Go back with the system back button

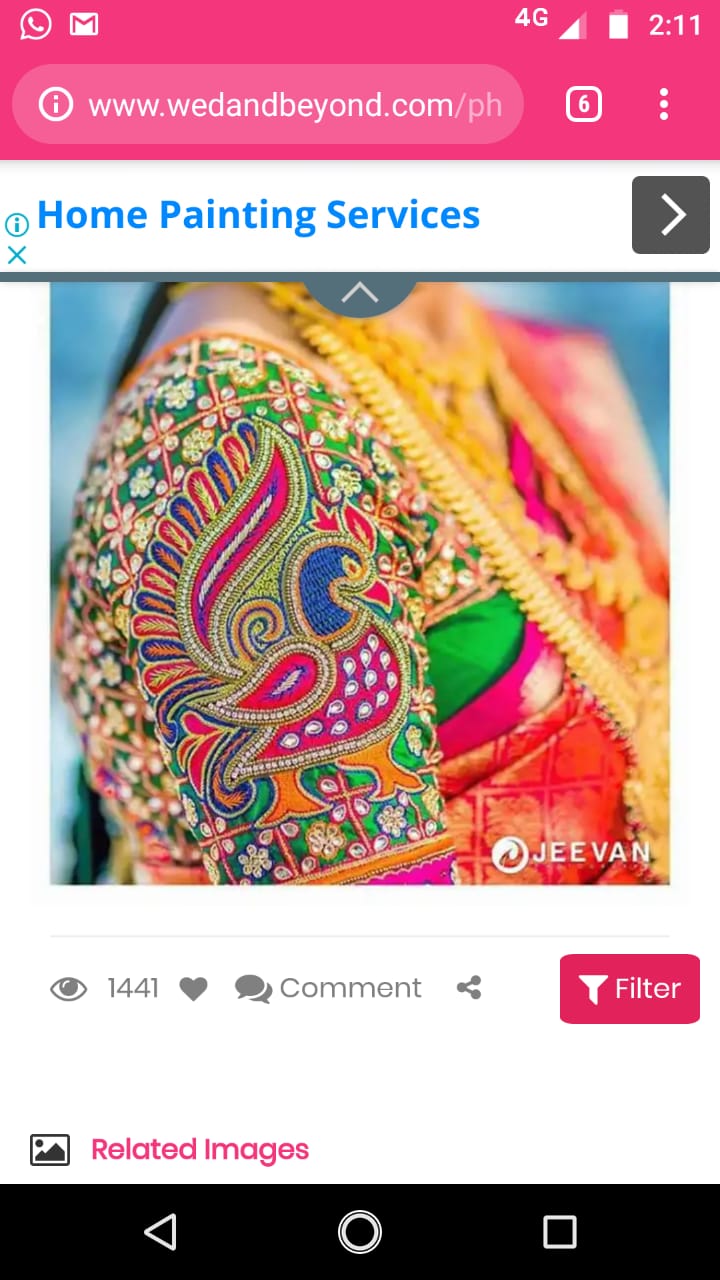click(x=160, y=1231)
